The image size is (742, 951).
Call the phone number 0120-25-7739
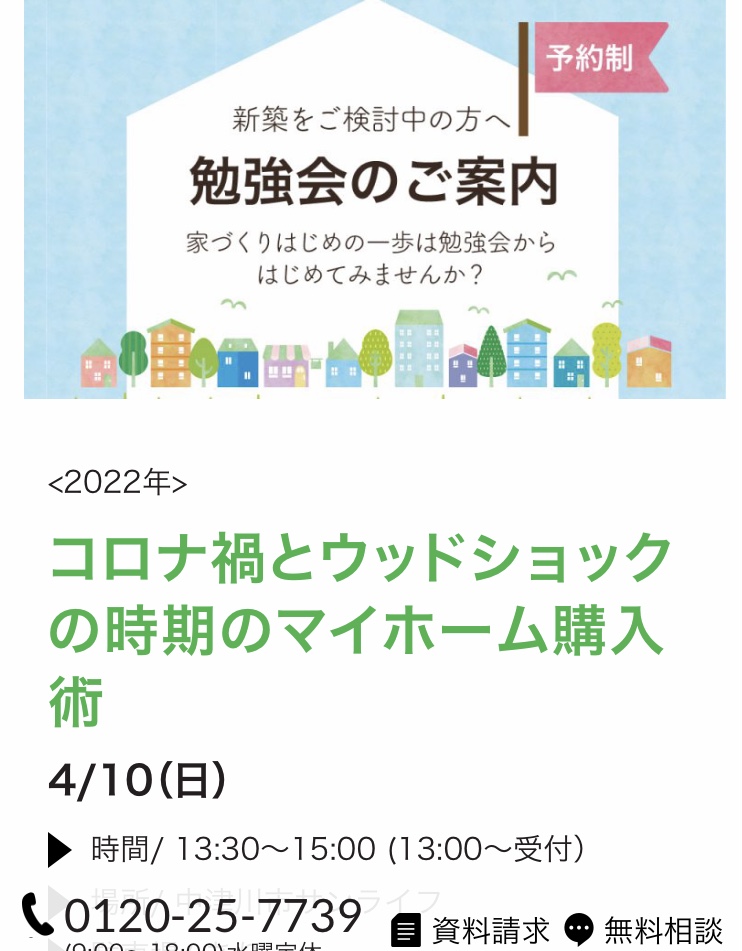195,916
